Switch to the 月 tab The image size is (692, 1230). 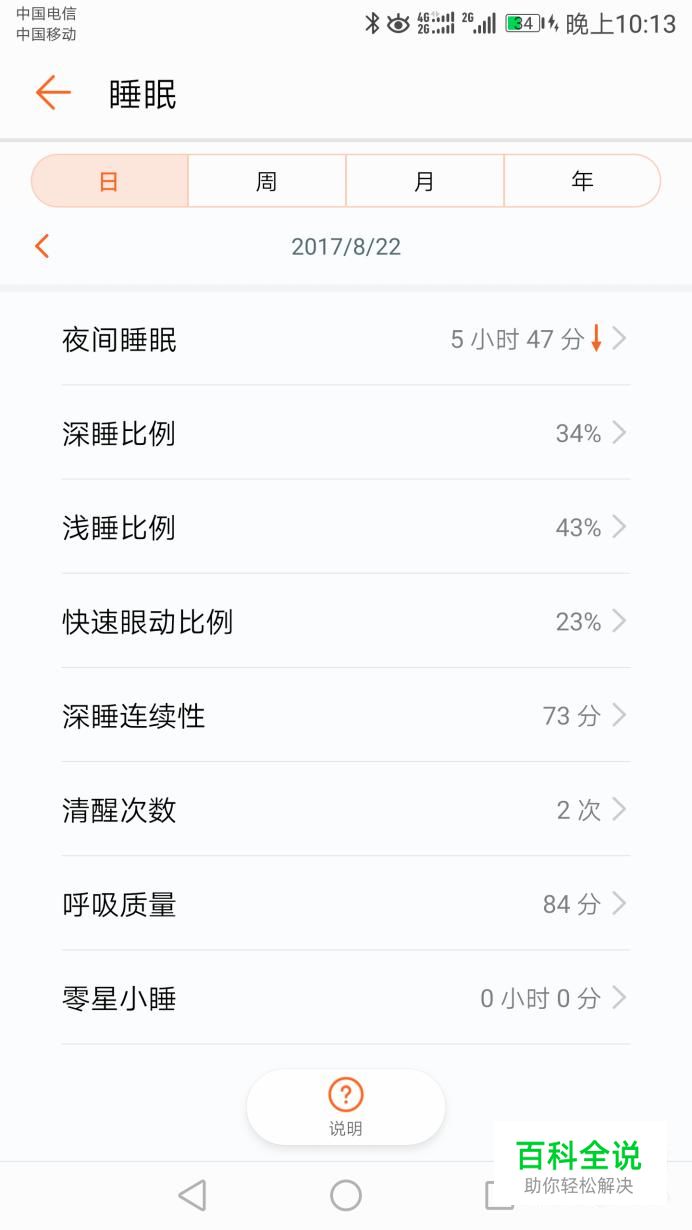pos(425,181)
